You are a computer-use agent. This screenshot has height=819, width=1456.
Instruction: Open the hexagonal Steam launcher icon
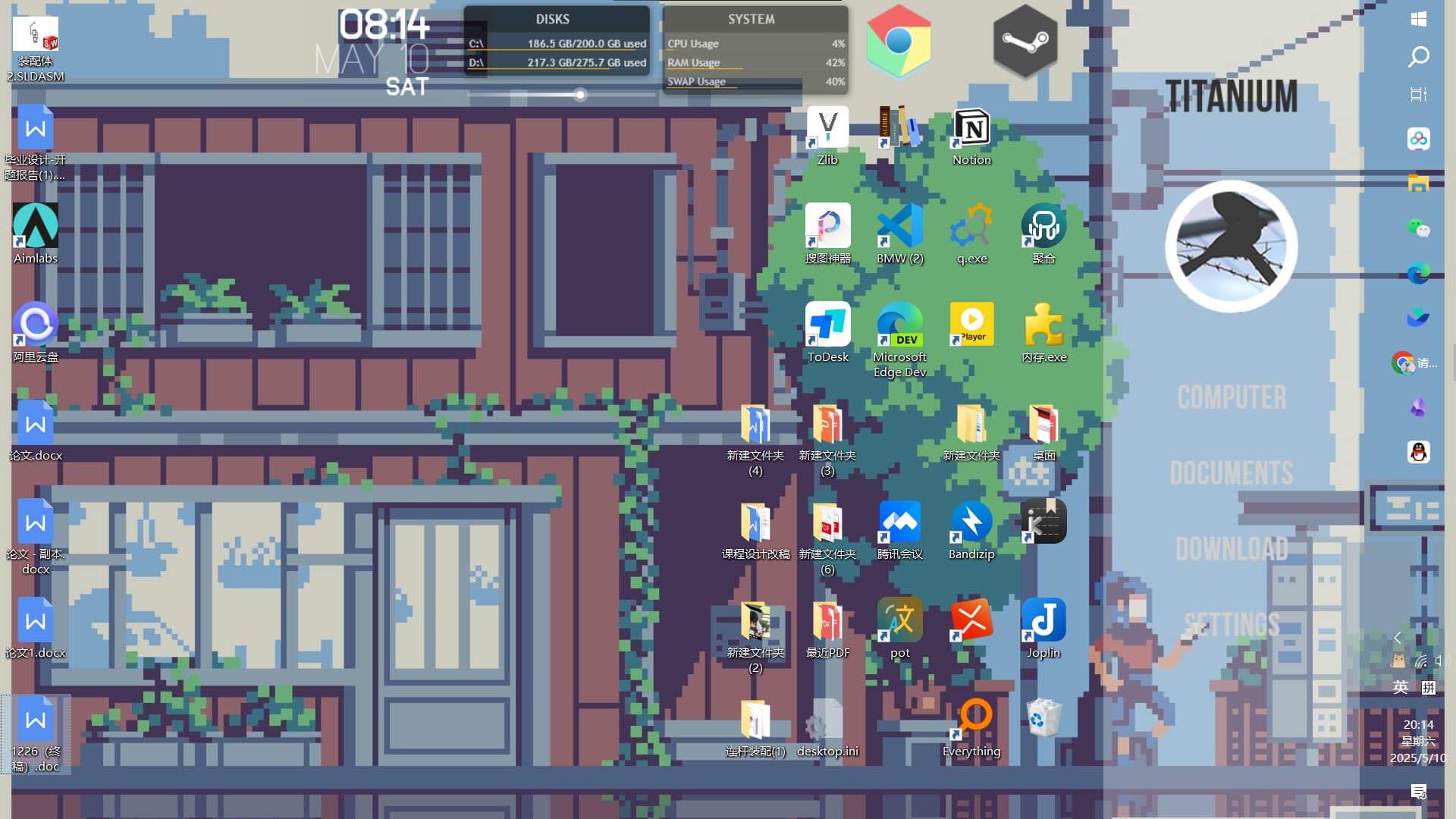pos(1025,42)
